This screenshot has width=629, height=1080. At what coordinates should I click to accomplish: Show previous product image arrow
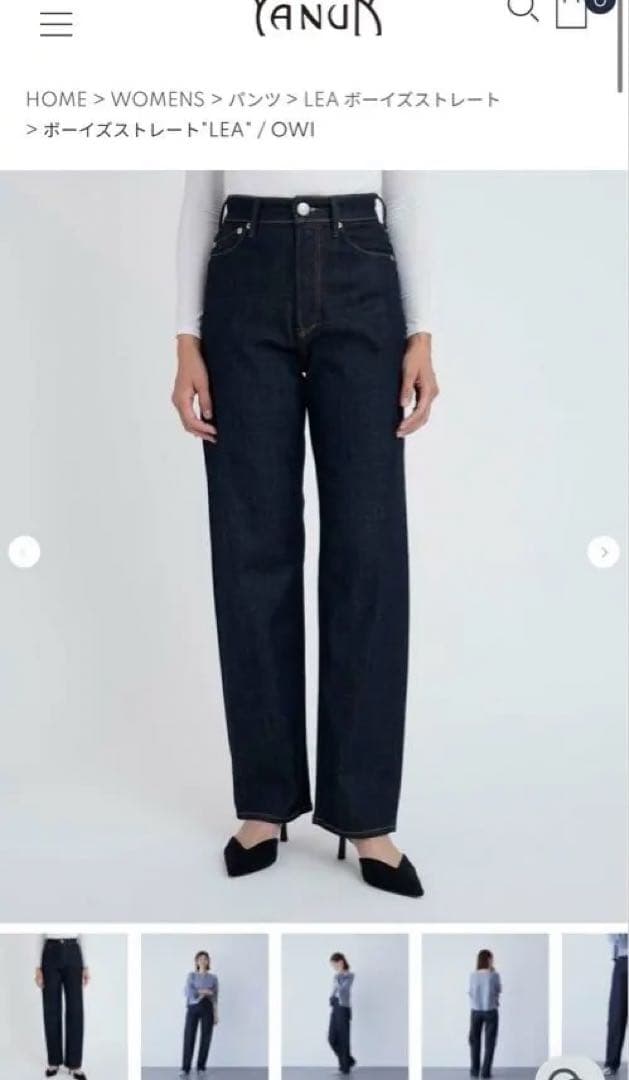24,552
